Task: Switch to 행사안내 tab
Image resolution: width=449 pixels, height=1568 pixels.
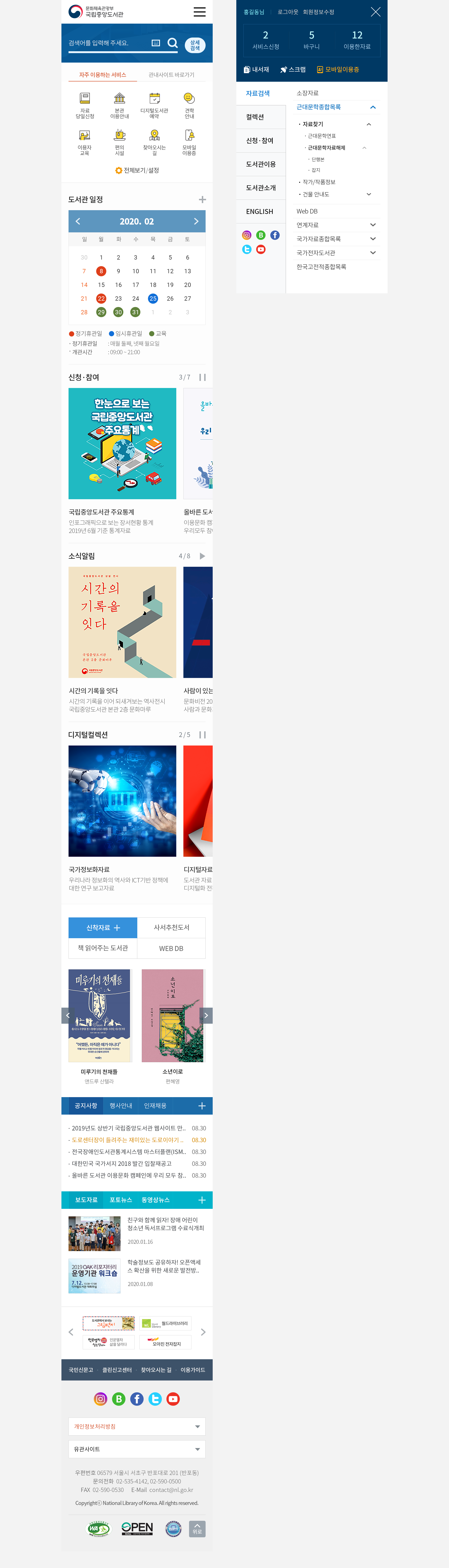Action: coord(121,1105)
